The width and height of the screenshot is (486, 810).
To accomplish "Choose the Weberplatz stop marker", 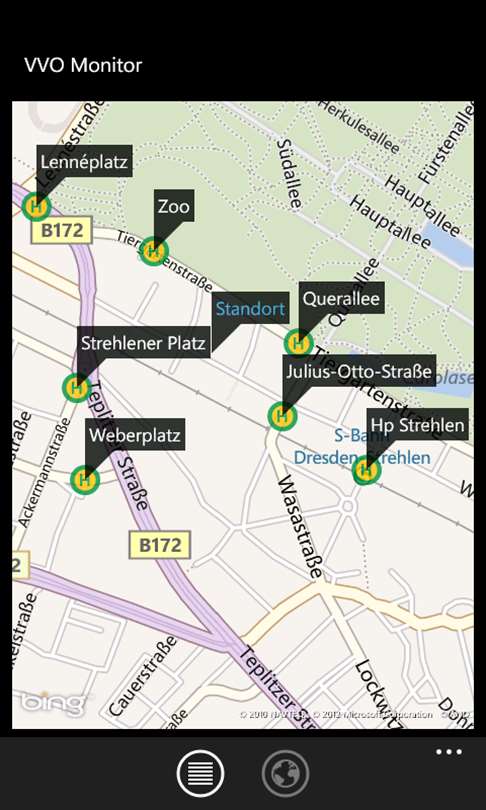I will pos(85,480).
